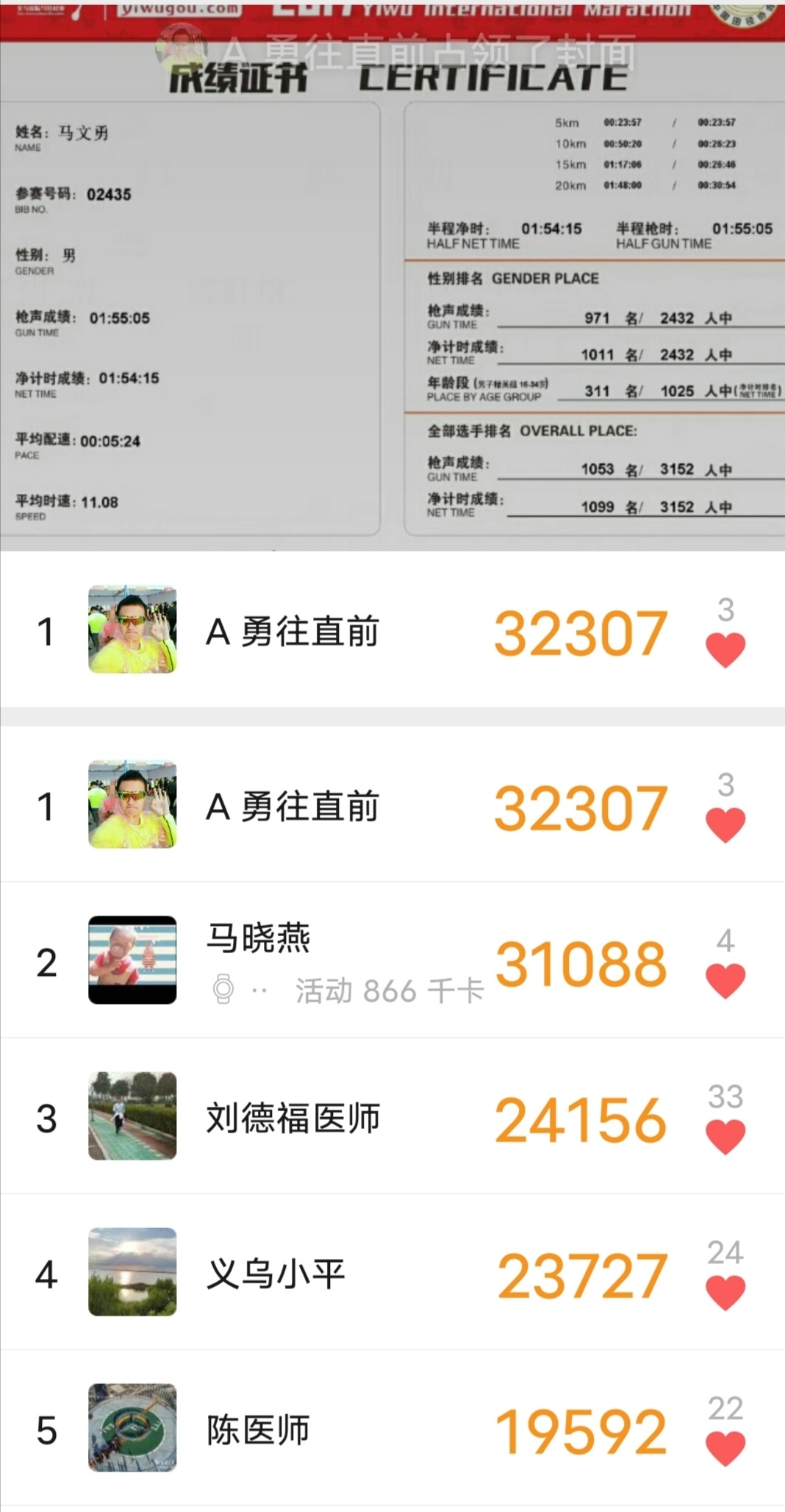The width and height of the screenshot is (785, 1512).
Task: Tap the heart beside 刘德福医师's steps
Action: pos(725,1135)
